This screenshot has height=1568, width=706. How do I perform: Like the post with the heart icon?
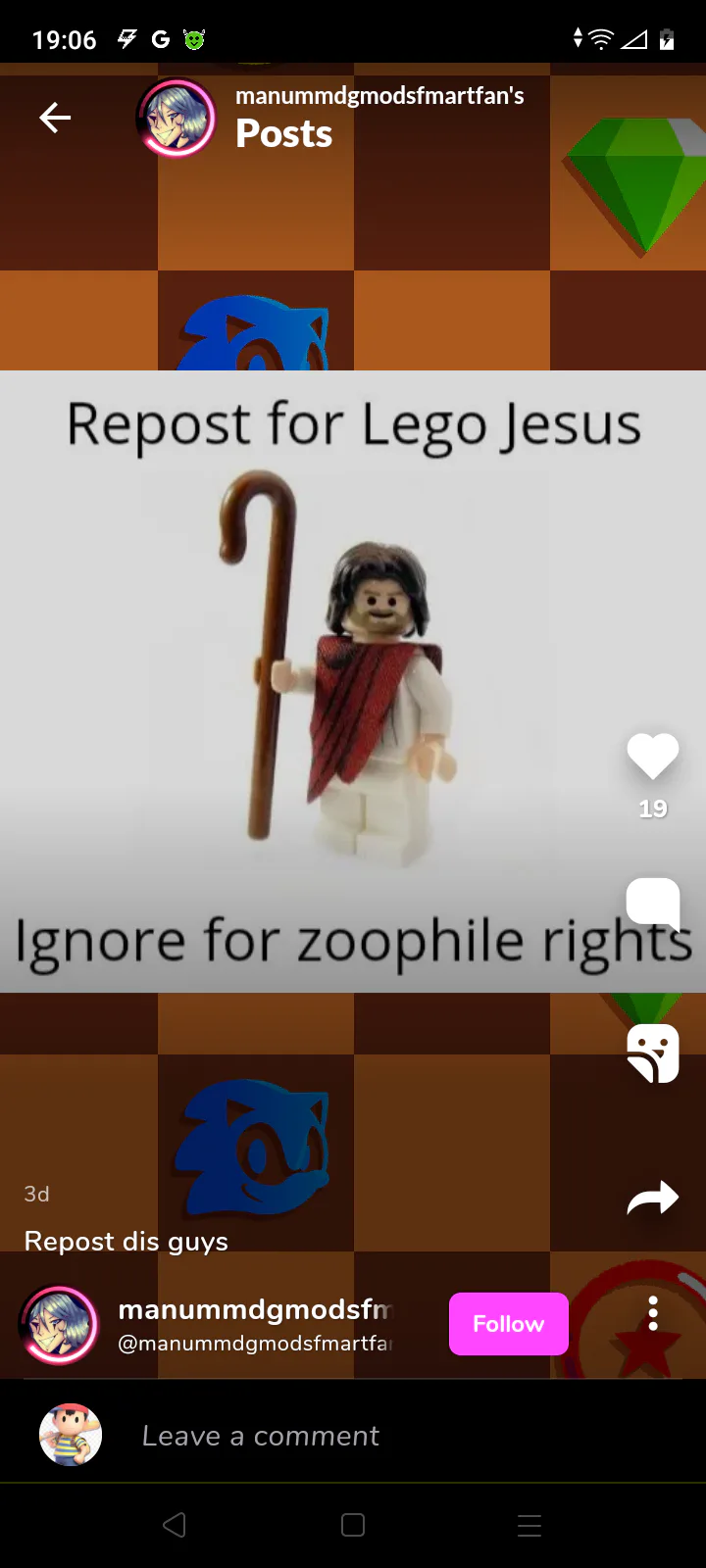pyautogui.click(x=653, y=757)
